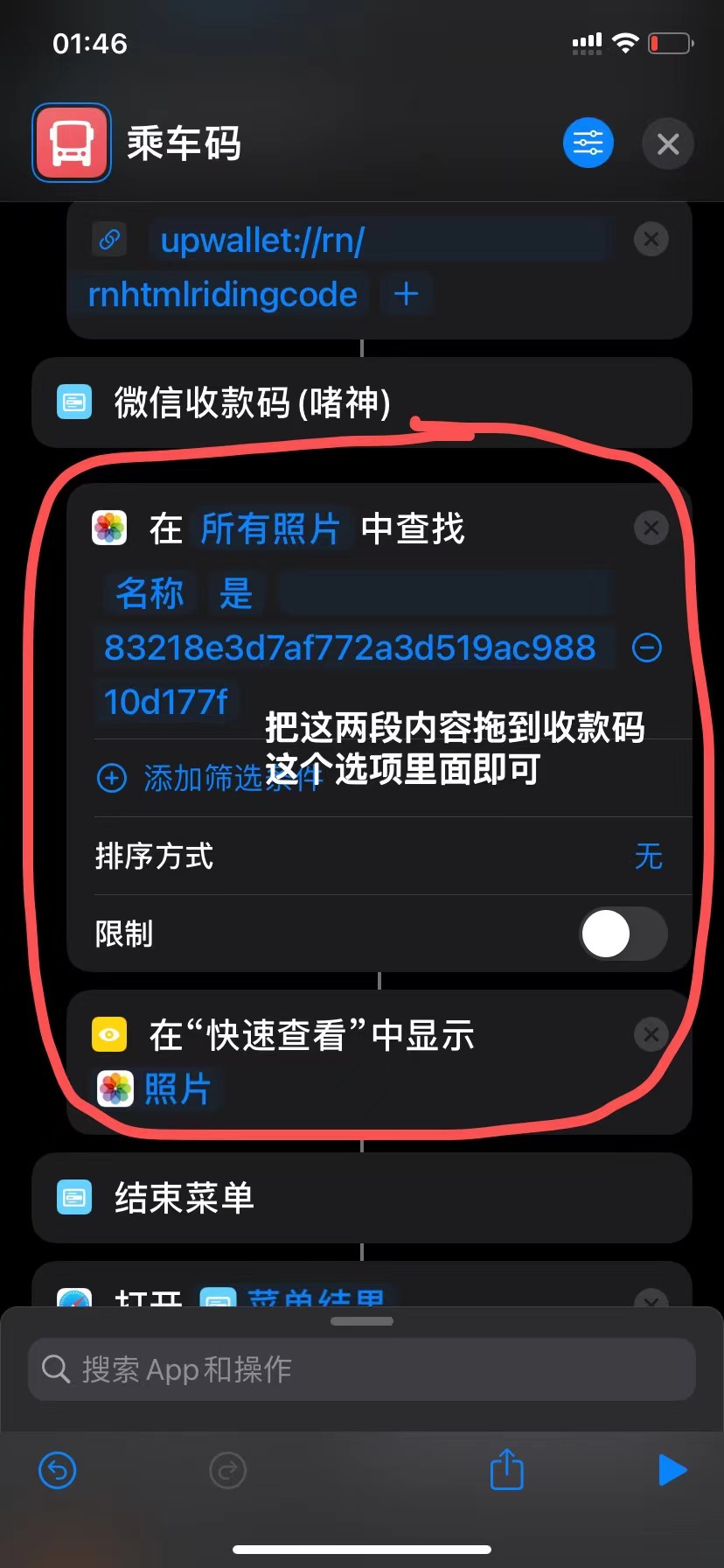Add a variable after rnhtmlridingcode
Image resolution: width=724 pixels, height=1568 pixels.
(x=406, y=294)
